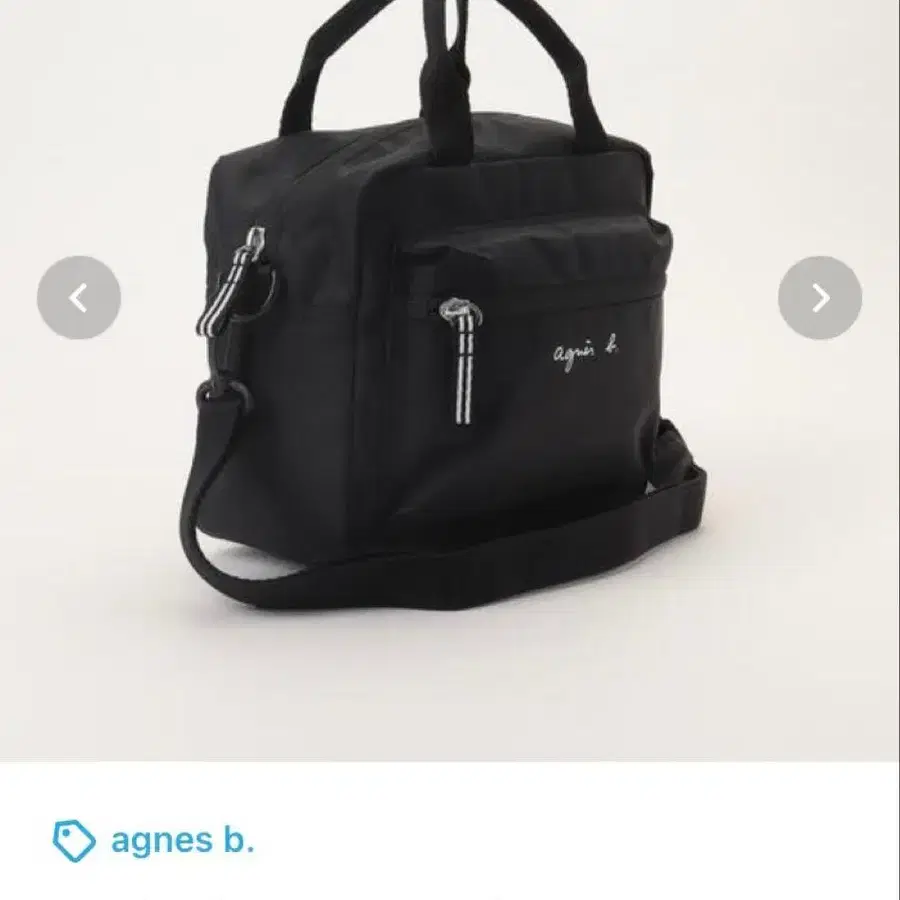Screen dimensions: 900x900
Task: Show the next product image
Action: [x=820, y=298]
